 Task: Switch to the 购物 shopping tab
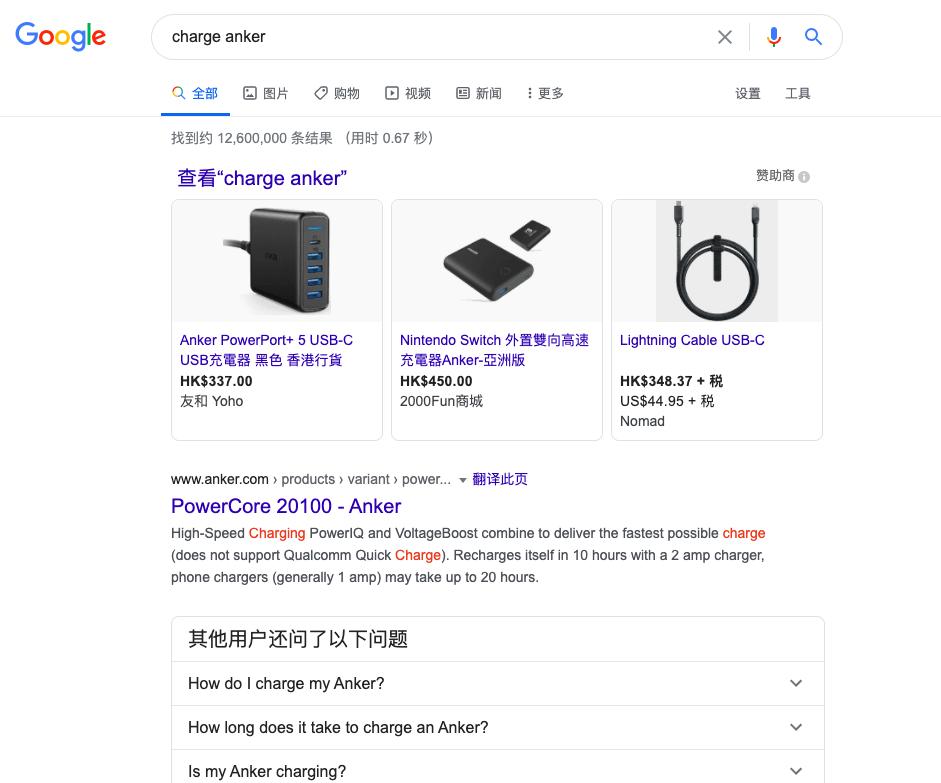(337, 93)
